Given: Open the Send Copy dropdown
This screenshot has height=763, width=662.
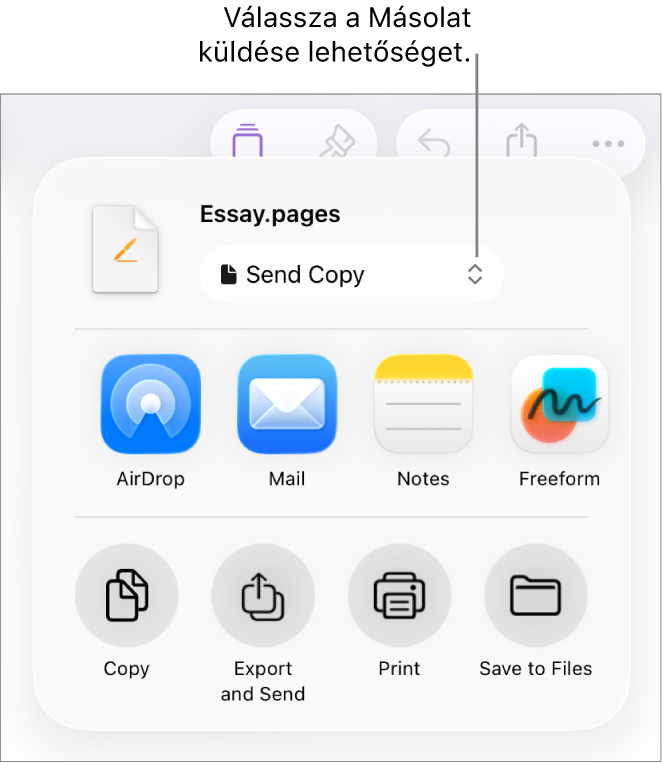Looking at the screenshot, I should click(350, 275).
